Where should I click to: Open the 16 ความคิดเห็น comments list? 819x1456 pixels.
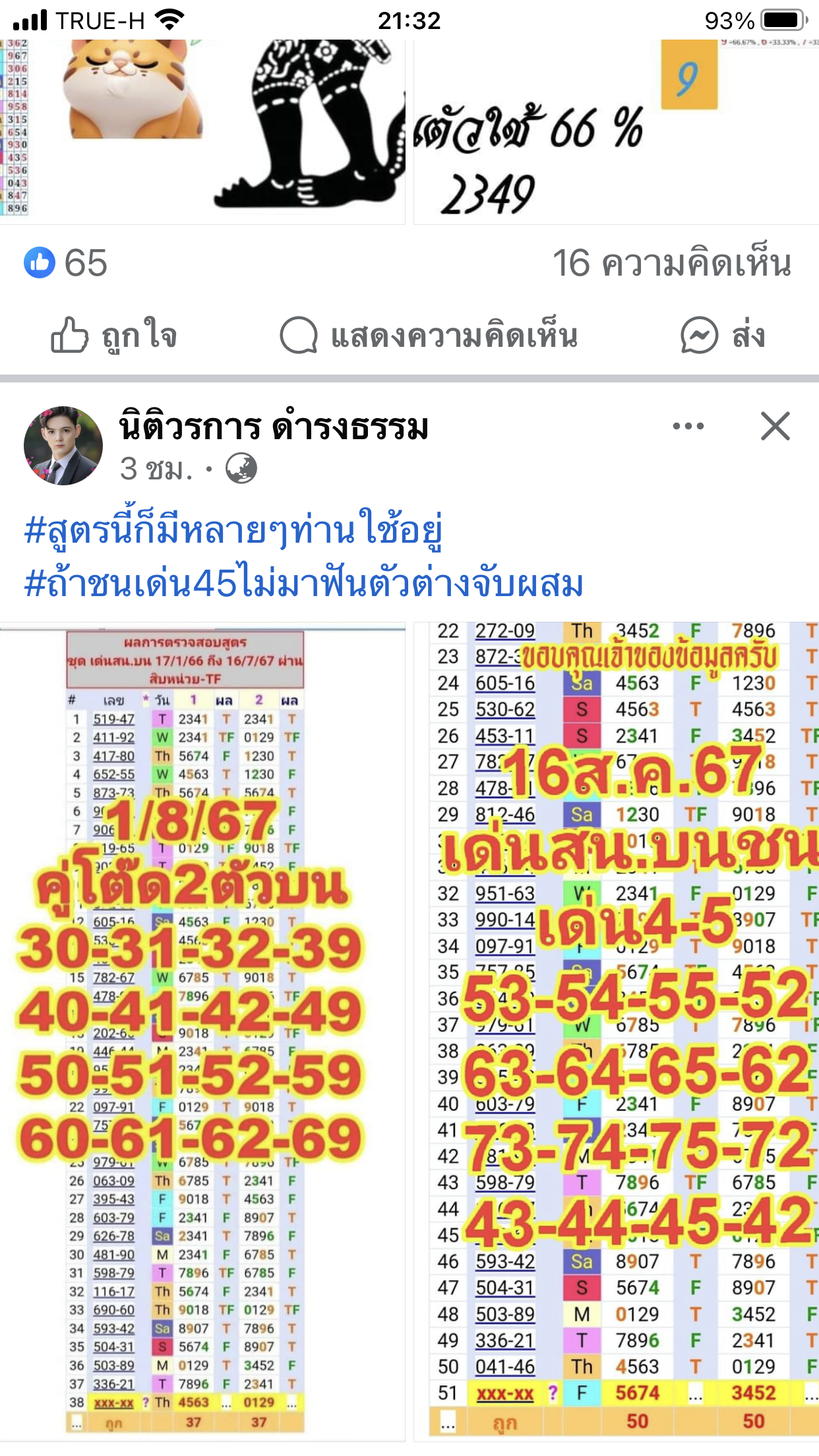[671, 263]
